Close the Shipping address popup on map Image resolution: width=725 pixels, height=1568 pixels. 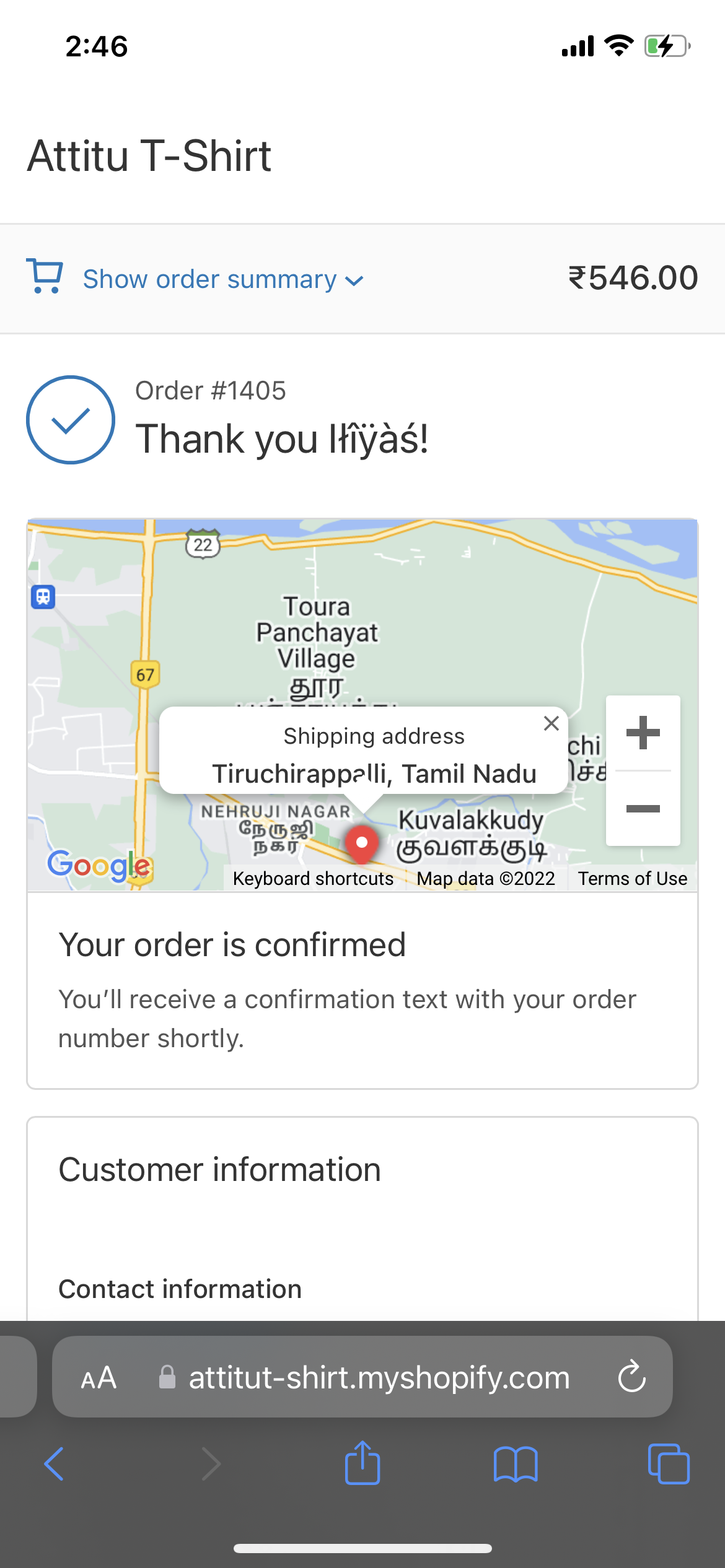pos(551,723)
